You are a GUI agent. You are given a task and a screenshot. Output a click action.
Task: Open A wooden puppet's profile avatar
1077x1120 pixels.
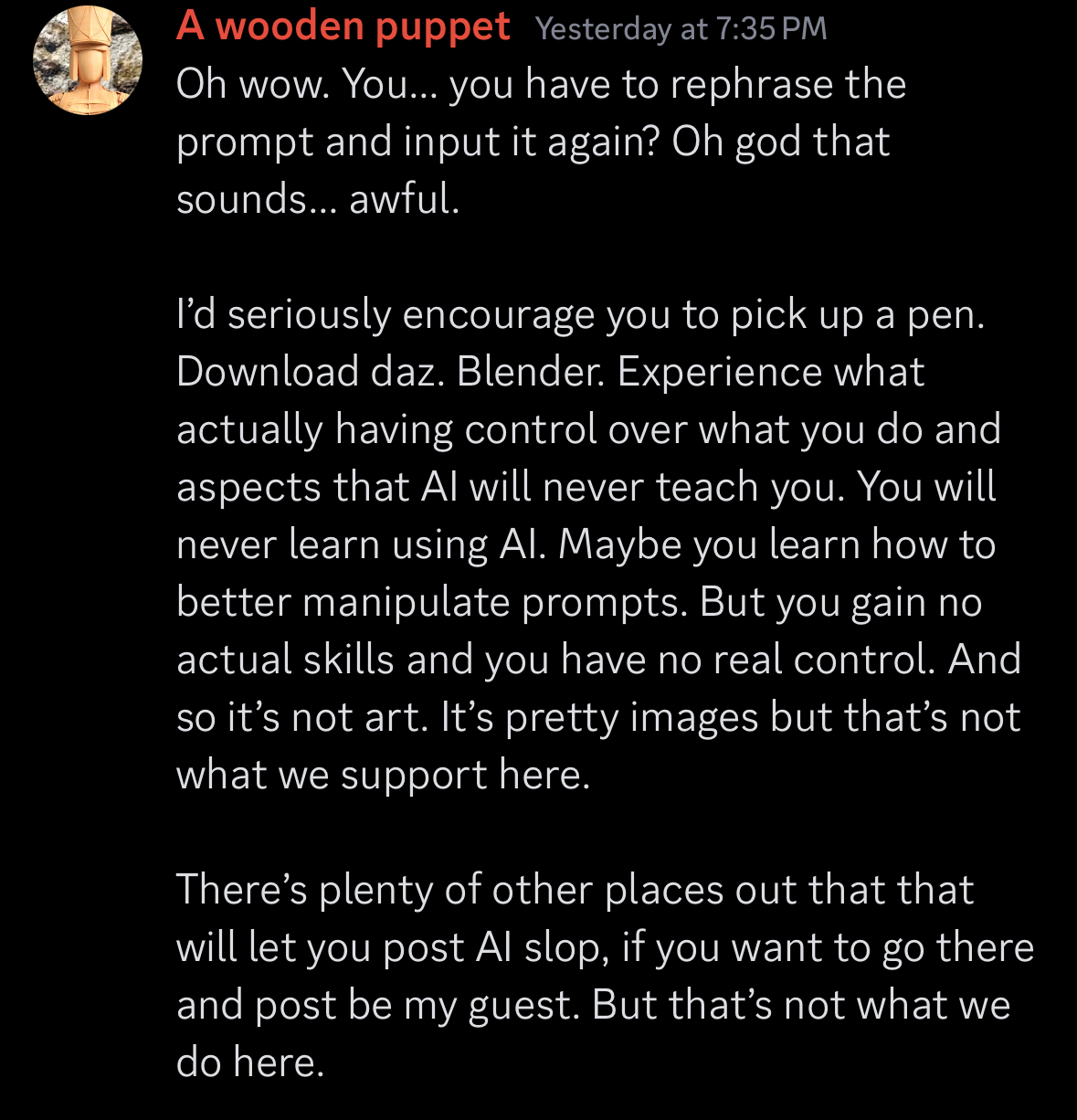click(x=88, y=60)
